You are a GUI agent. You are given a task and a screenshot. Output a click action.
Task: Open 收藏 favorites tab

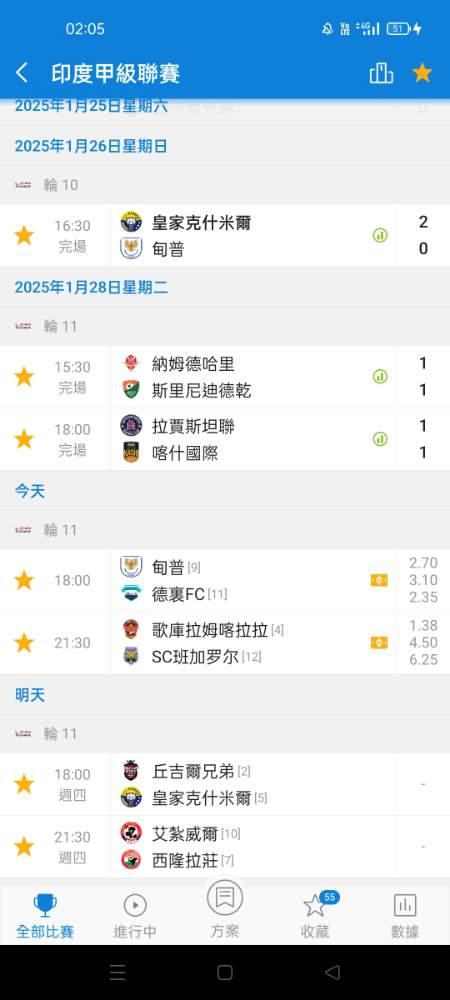point(315,916)
